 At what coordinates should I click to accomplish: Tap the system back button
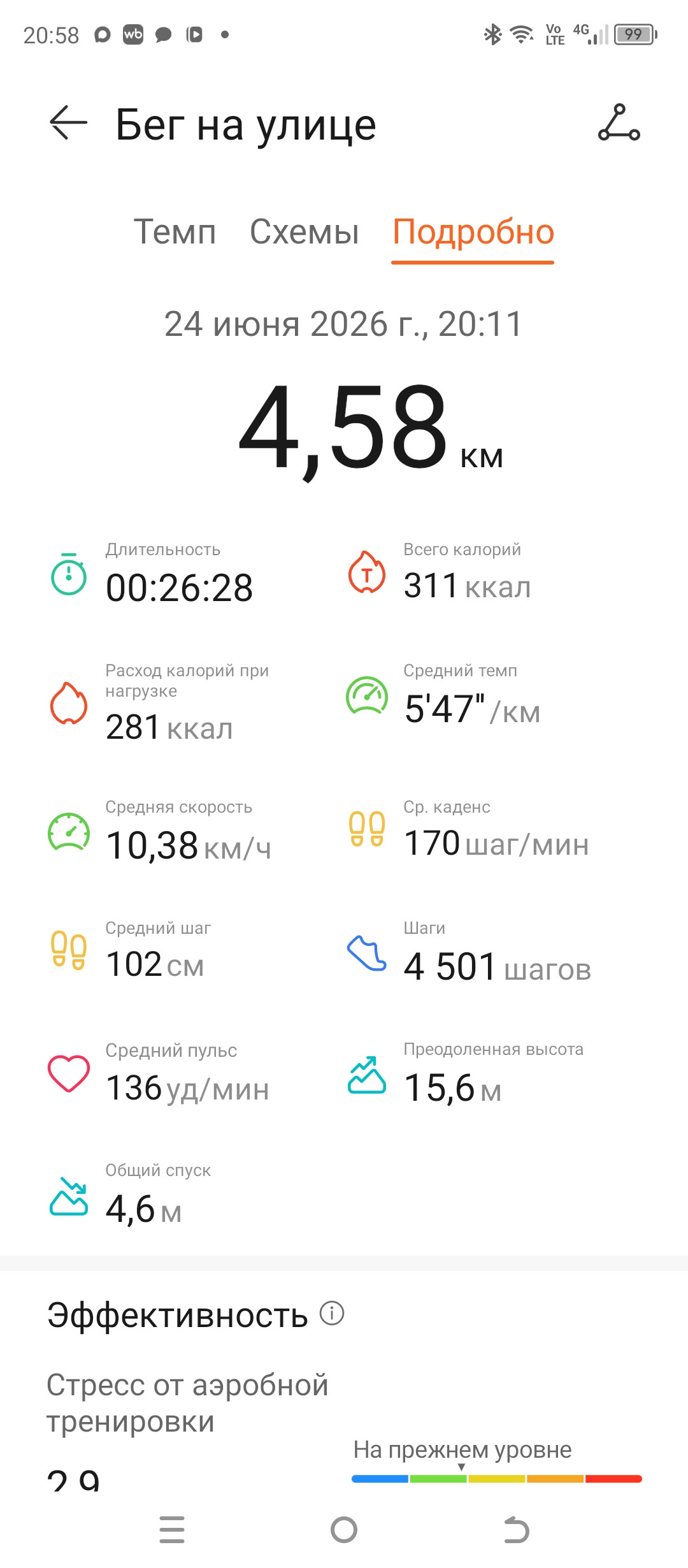tap(516, 1530)
